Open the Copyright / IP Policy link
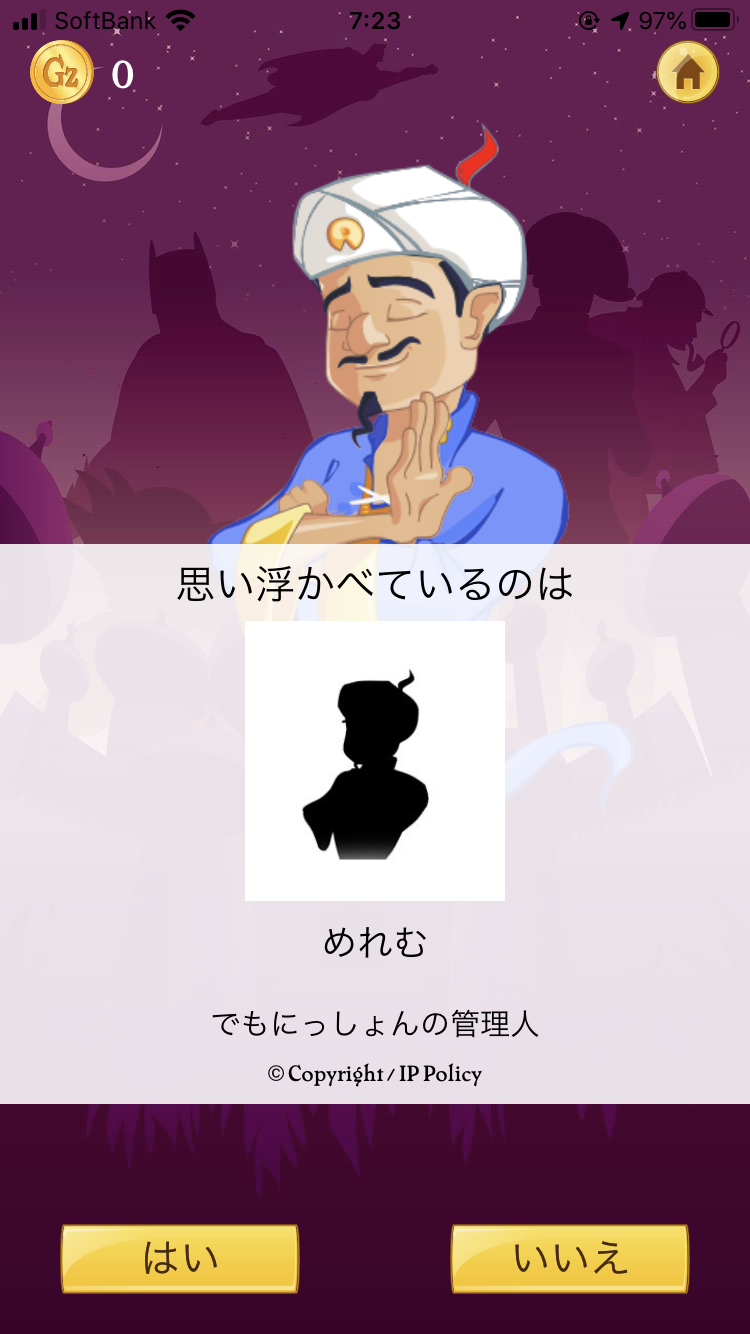The image size is (750, 1334). (375, 1074)
